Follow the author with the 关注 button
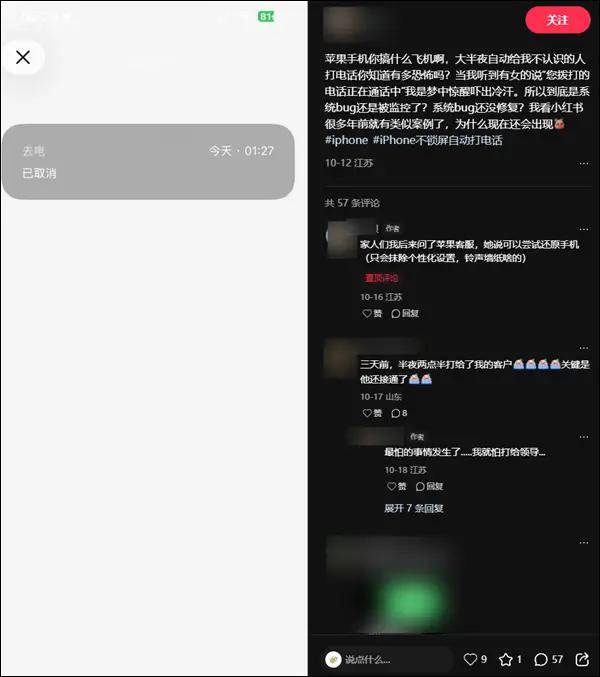 coord(558,20)
